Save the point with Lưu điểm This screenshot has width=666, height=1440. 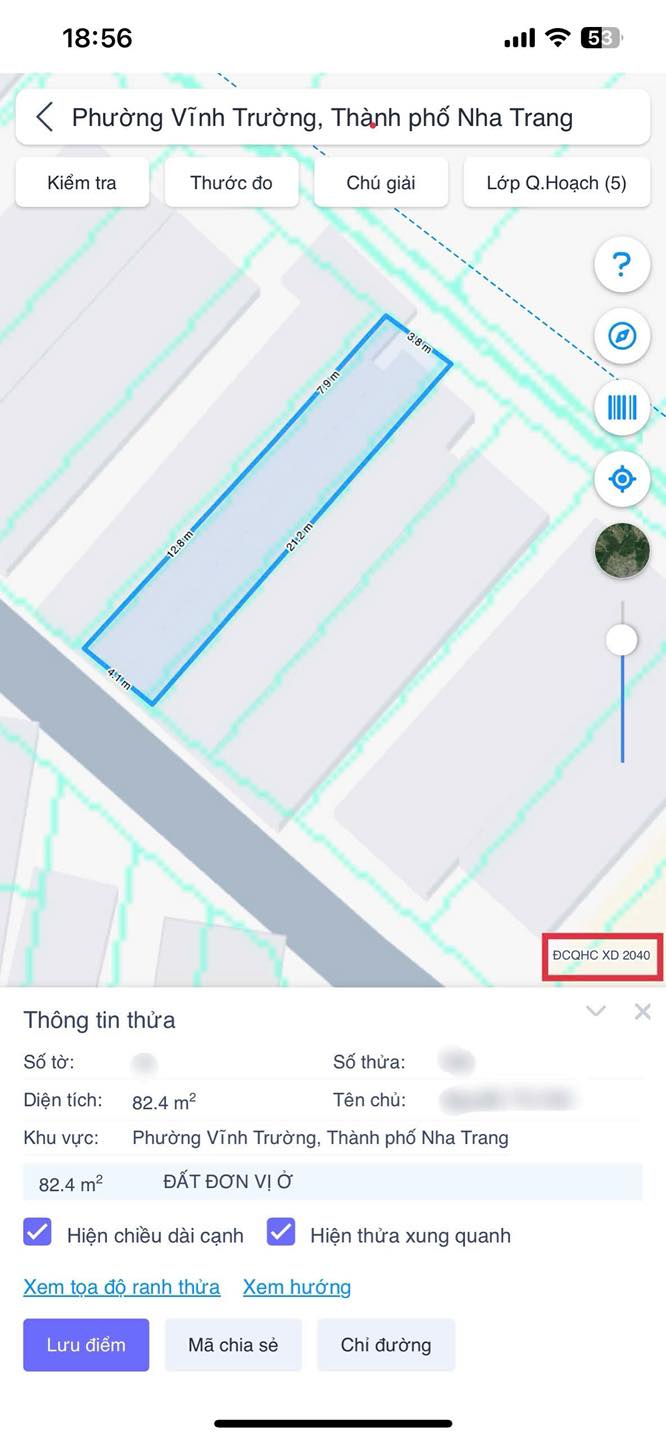pyautogui.click(x=86, y=1344)
